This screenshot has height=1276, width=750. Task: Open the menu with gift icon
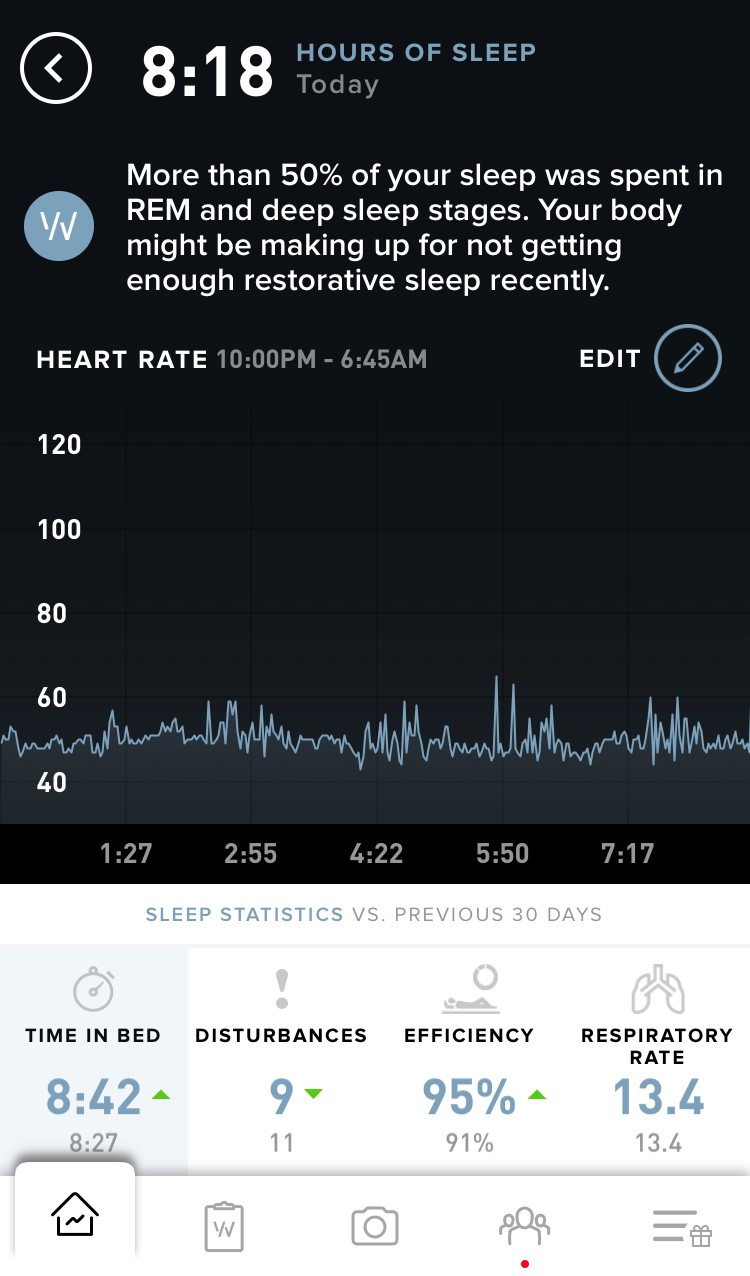pyautogui.click(x=681, y=1226)
